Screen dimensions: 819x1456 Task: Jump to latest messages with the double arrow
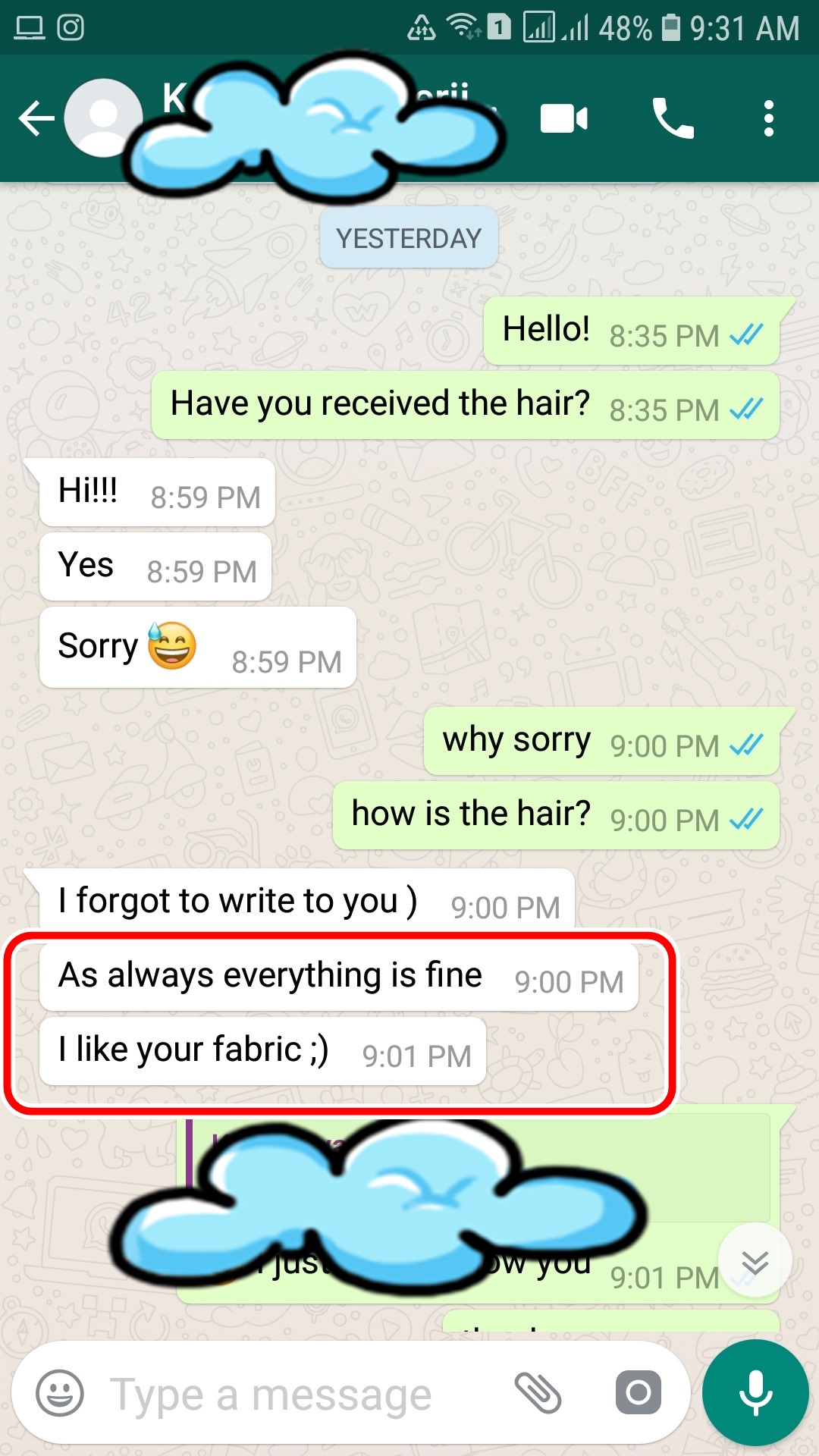[x=755, y=1260]
